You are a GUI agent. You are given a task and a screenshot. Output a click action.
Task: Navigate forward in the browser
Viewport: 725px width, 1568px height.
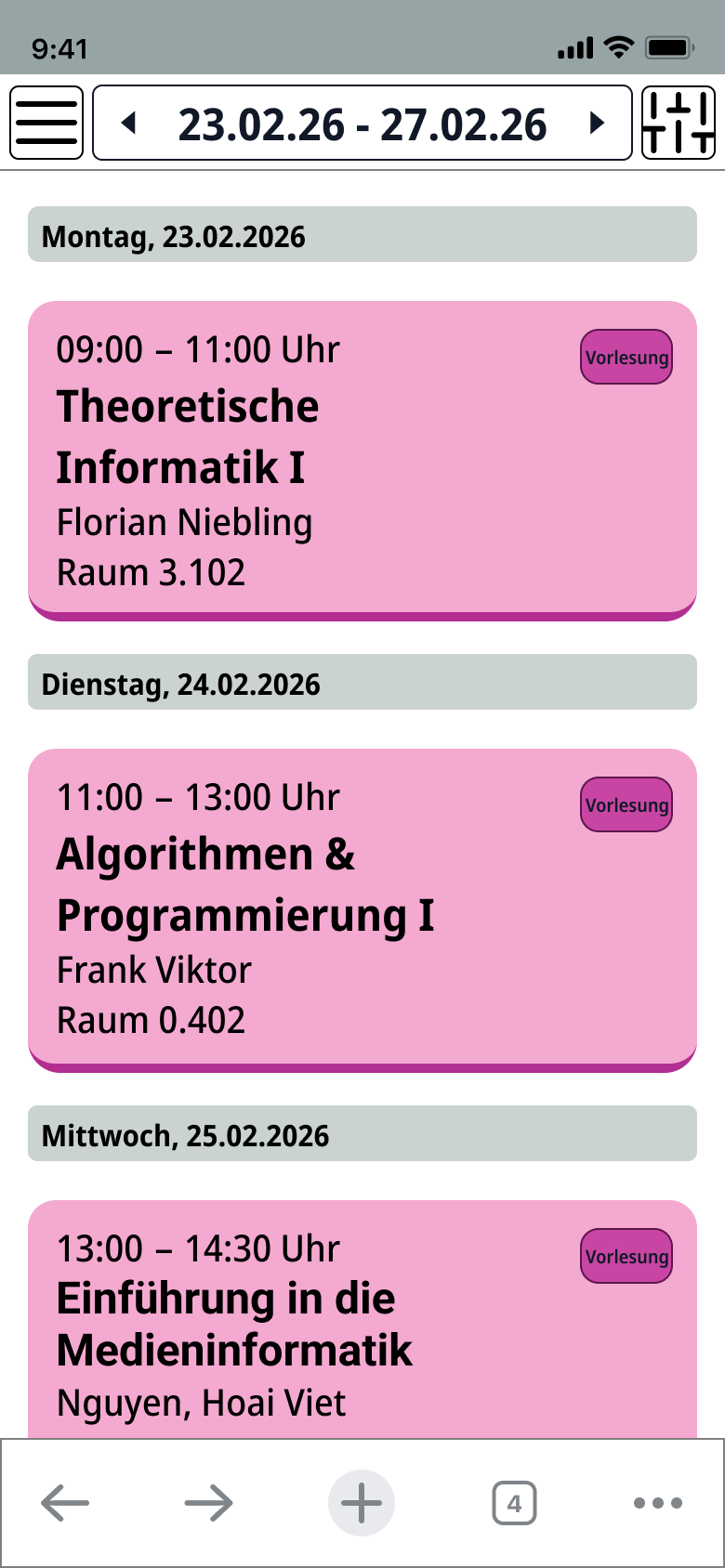tap(208, 1503)
